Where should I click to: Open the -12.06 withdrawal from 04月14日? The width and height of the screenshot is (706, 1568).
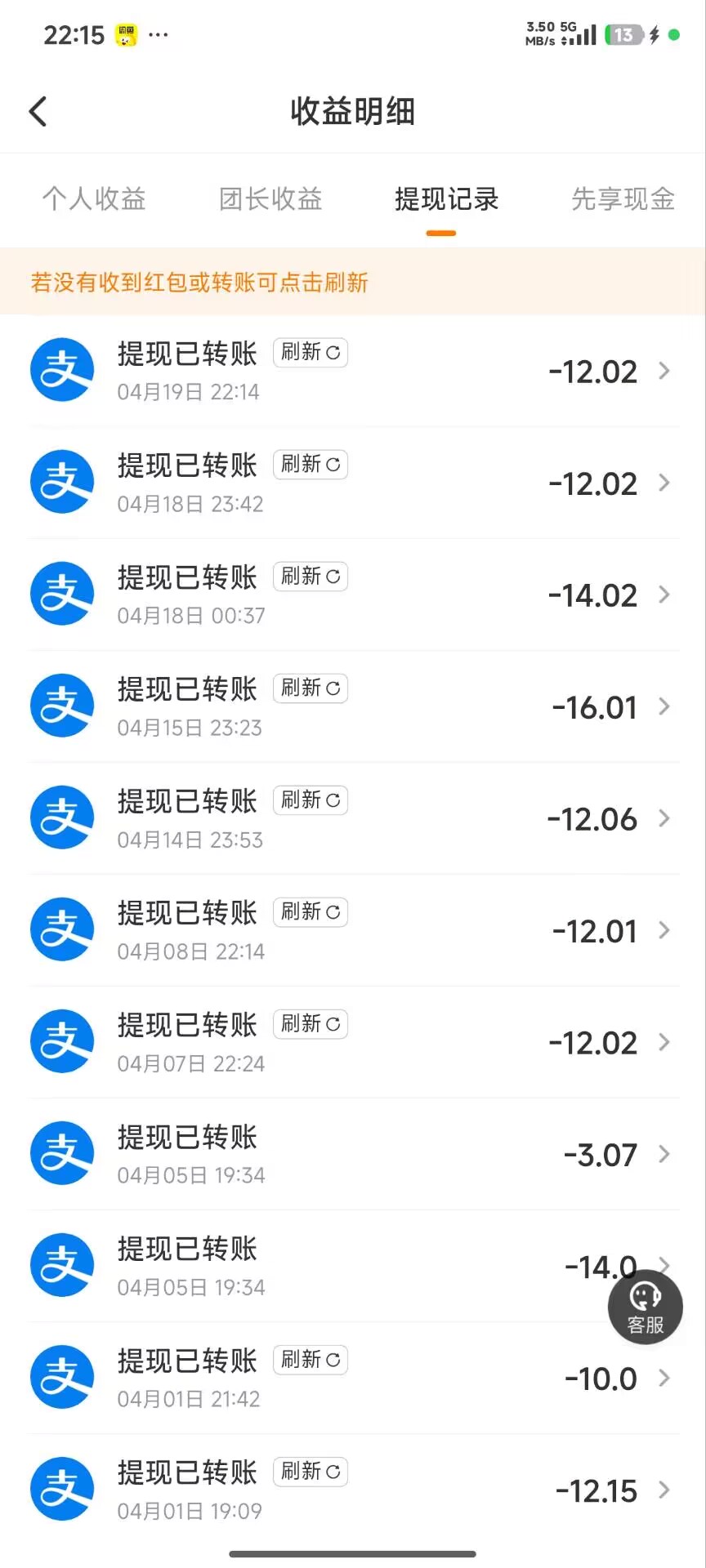pos(592,819)
